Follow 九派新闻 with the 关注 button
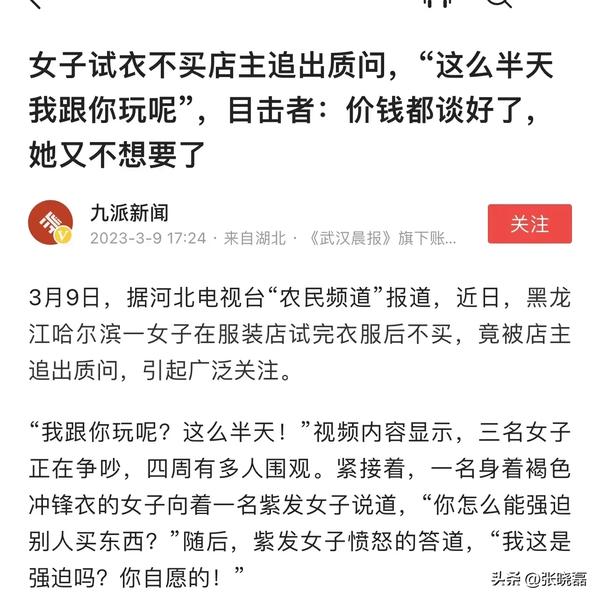 (529, 224)
